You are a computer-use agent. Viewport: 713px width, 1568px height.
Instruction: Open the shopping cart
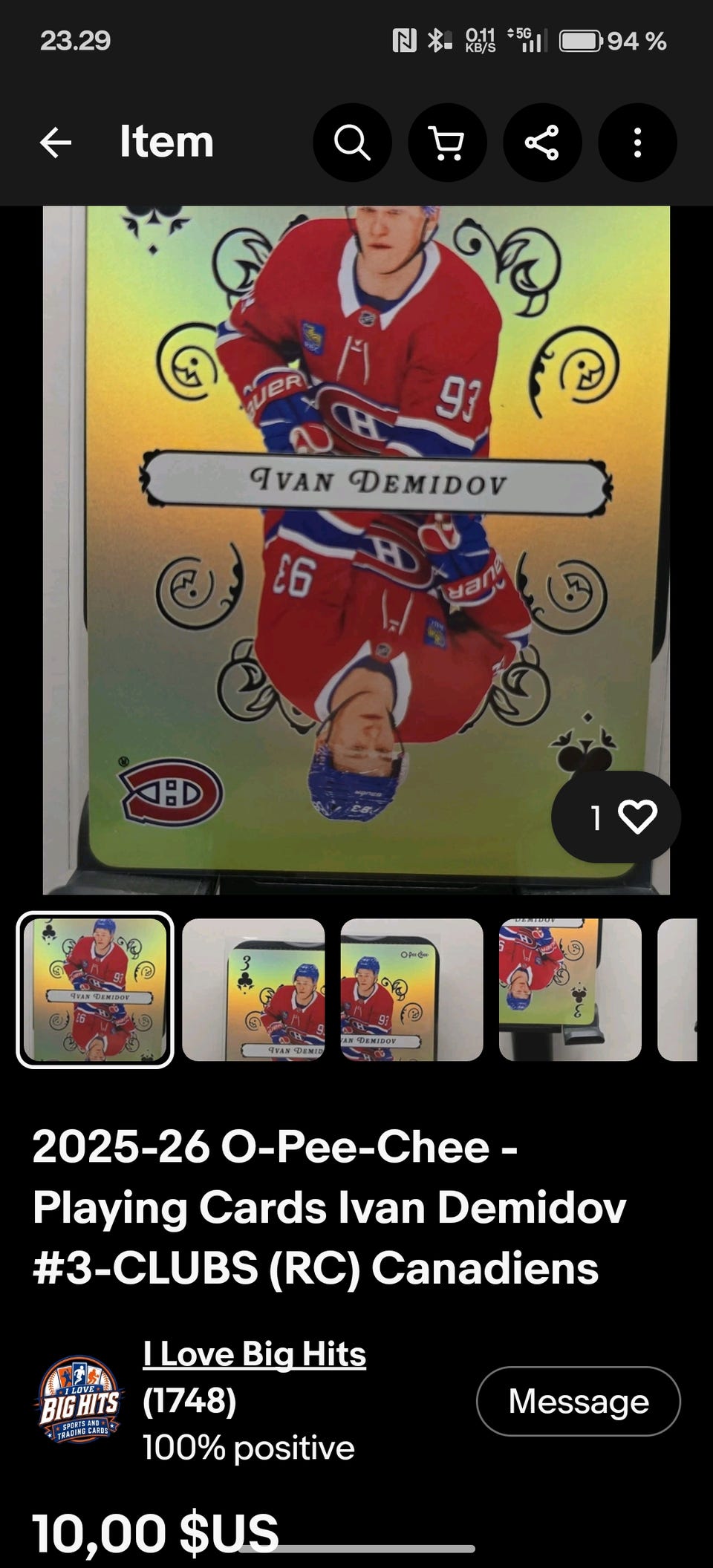tap(447, 143)
